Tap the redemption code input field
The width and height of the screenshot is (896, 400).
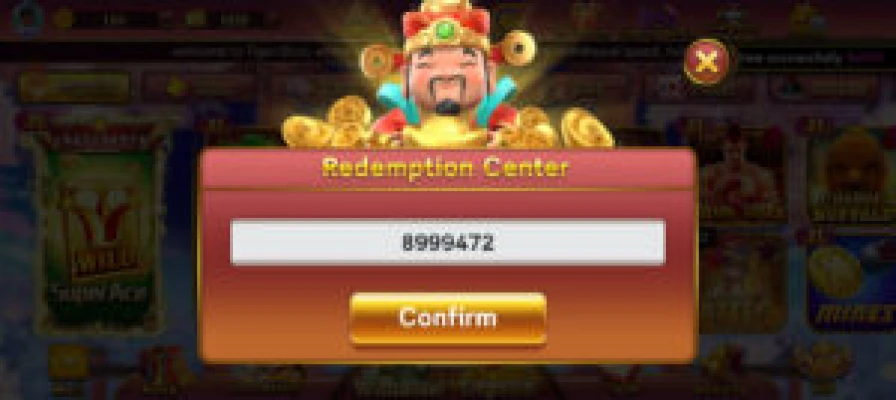tap(447, 243)
